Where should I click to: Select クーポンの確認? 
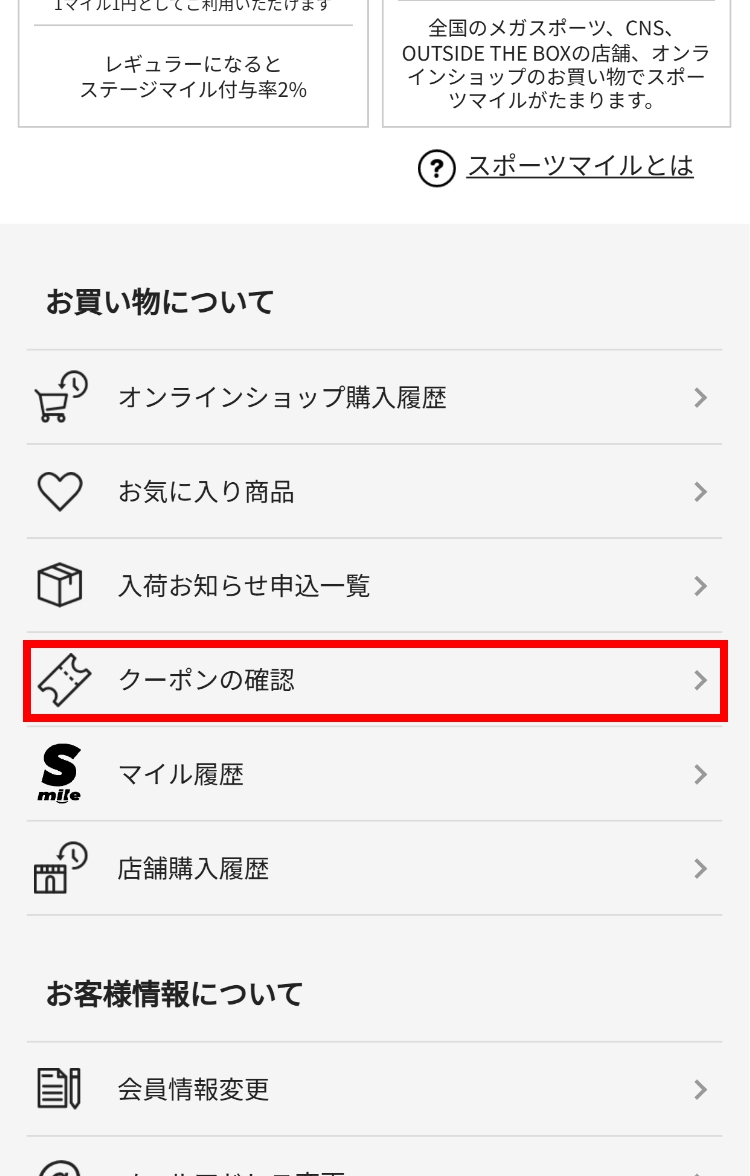click(374, 680)
